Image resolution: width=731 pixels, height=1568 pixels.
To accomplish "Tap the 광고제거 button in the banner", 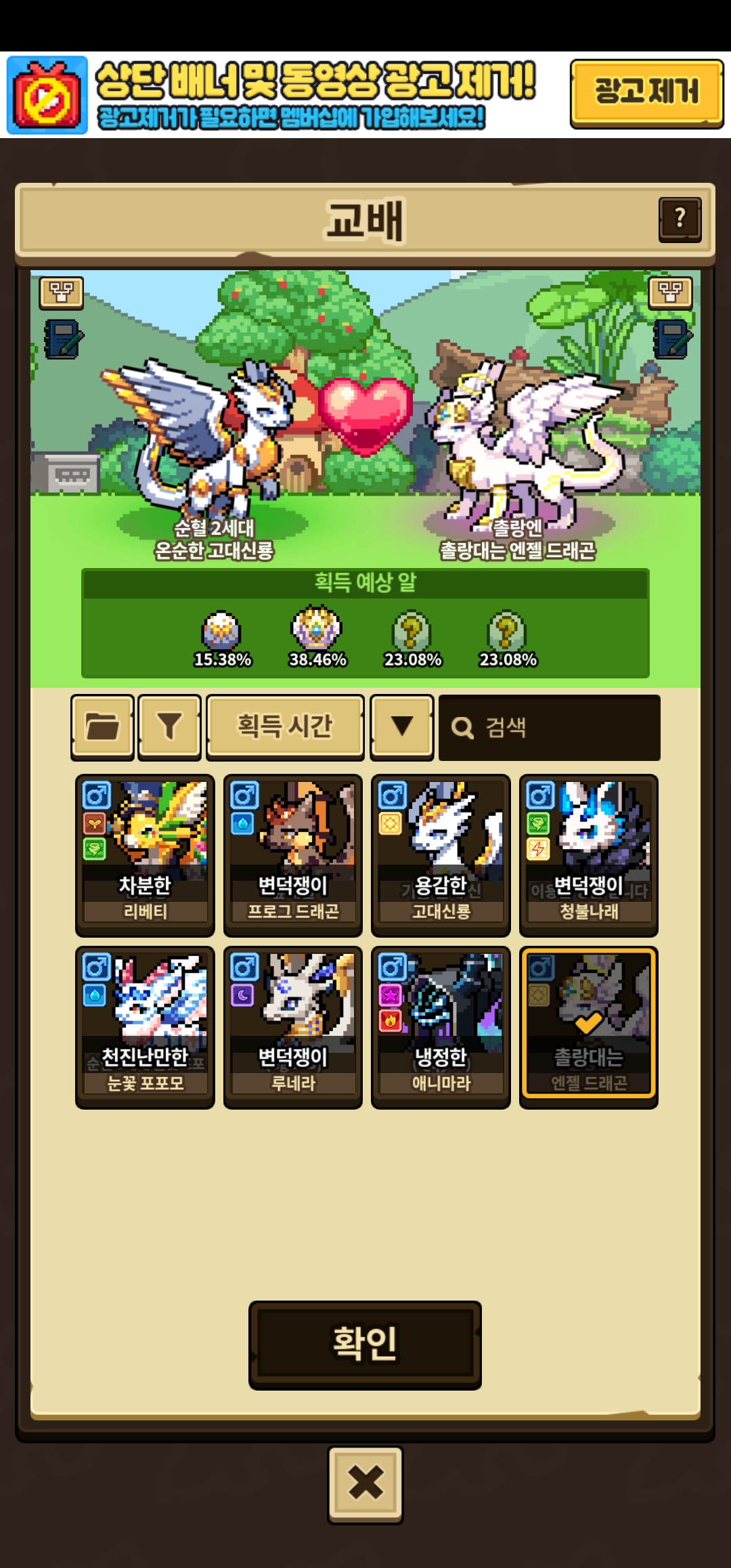I will click(646, 93).
